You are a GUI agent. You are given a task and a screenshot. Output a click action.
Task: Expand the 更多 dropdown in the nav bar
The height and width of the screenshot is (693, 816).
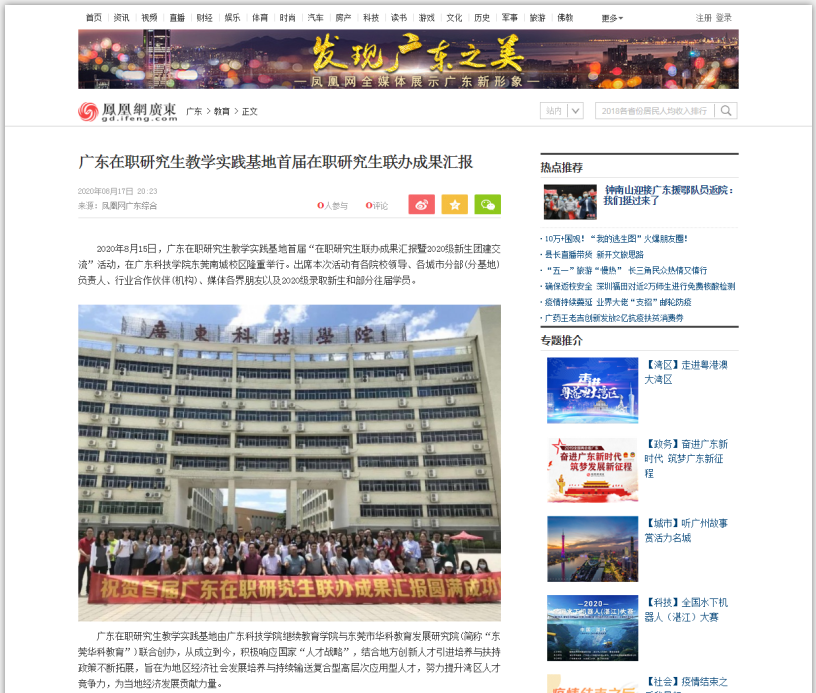click(x=612, y=18)
